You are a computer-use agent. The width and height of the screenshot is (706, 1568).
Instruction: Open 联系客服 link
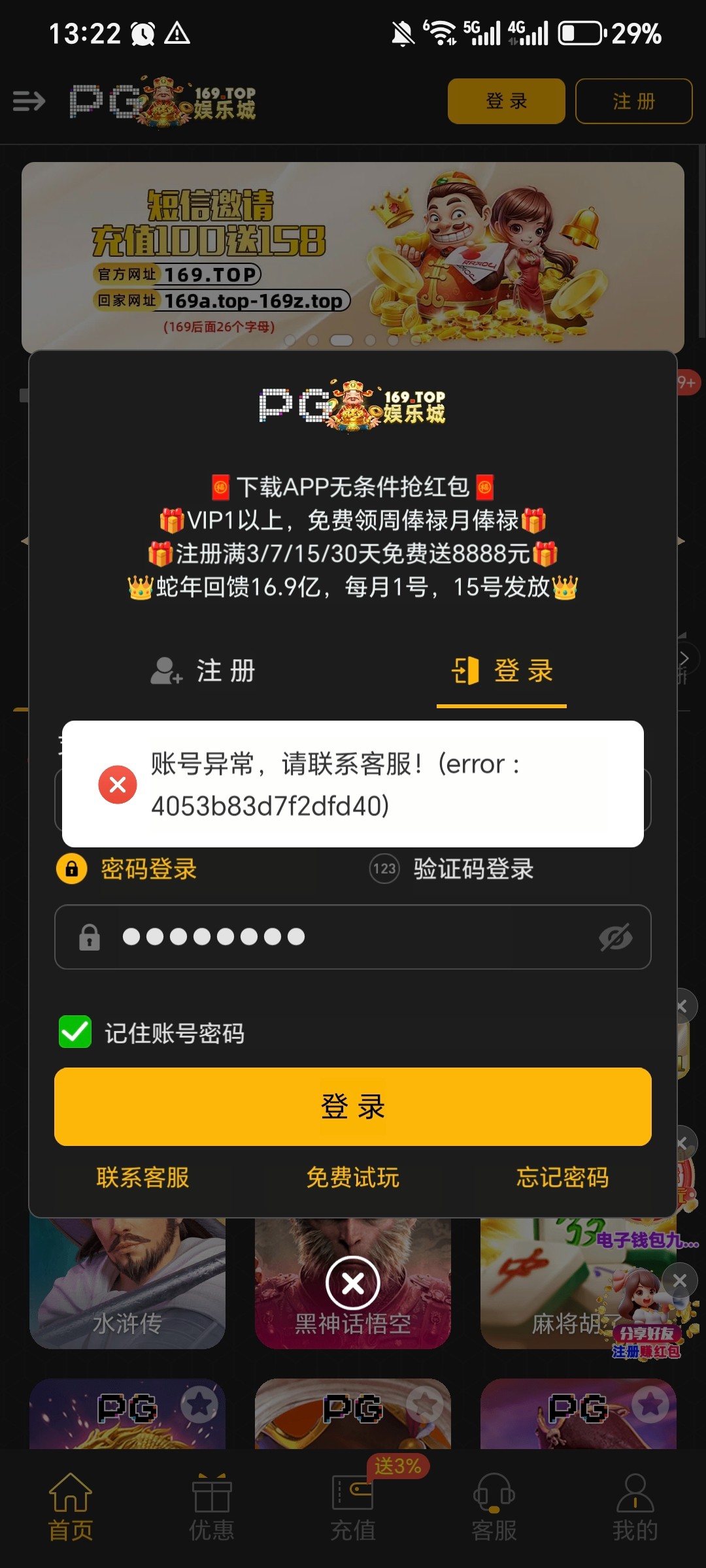(x=143, y=1177)
